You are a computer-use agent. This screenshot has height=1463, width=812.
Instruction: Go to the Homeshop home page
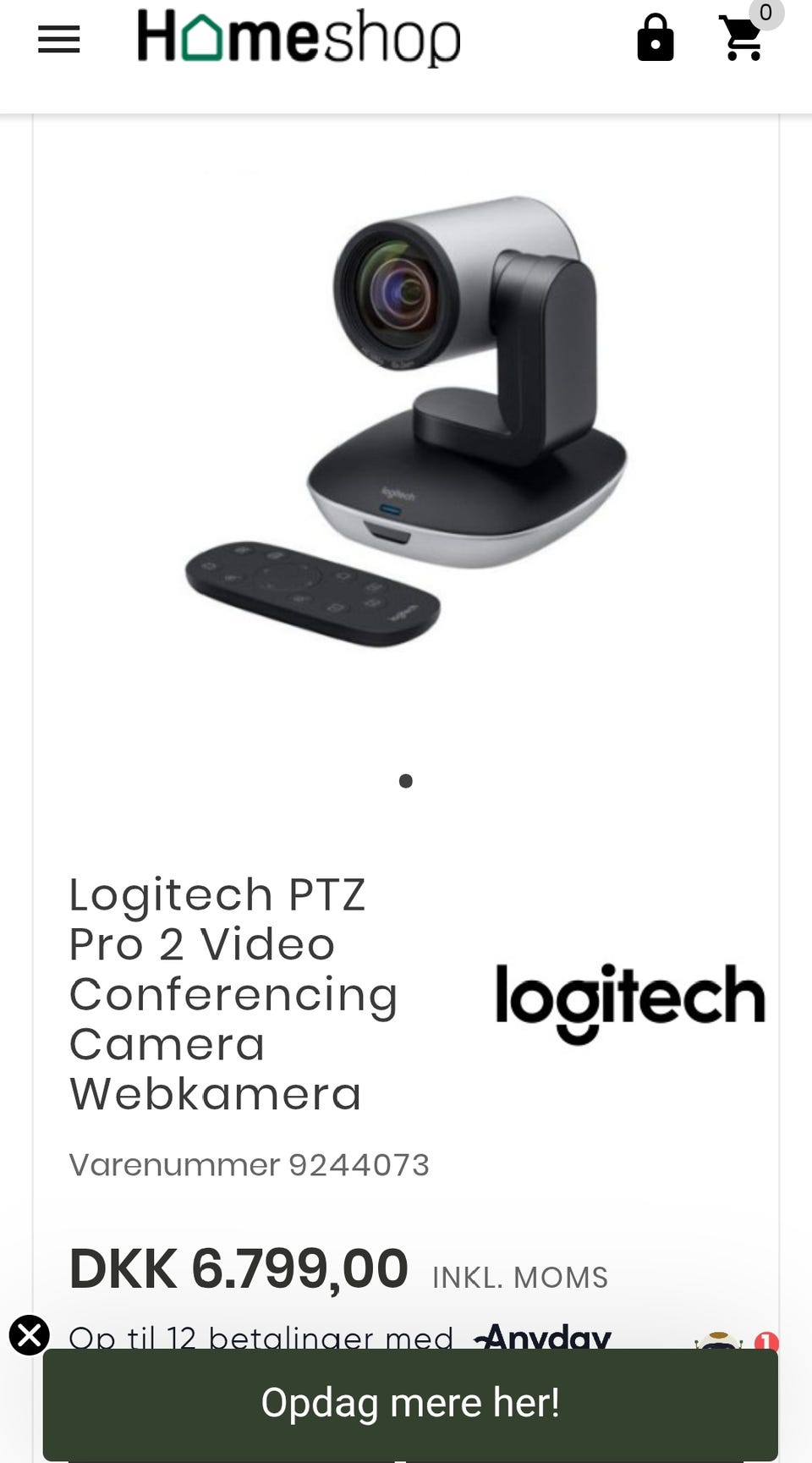pos(299,37)
